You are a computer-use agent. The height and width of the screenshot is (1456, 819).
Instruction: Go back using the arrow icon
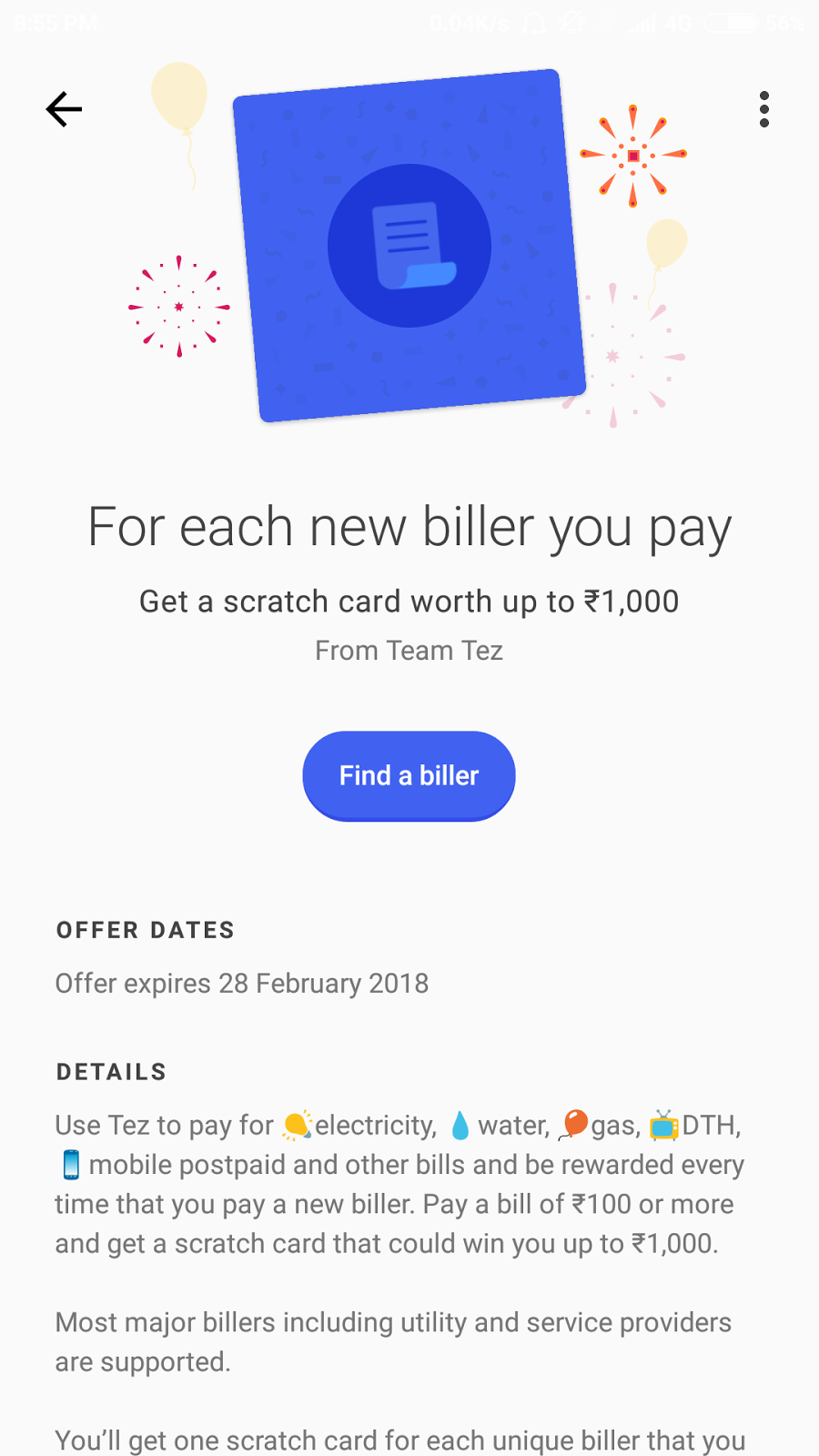pos(64,109)
